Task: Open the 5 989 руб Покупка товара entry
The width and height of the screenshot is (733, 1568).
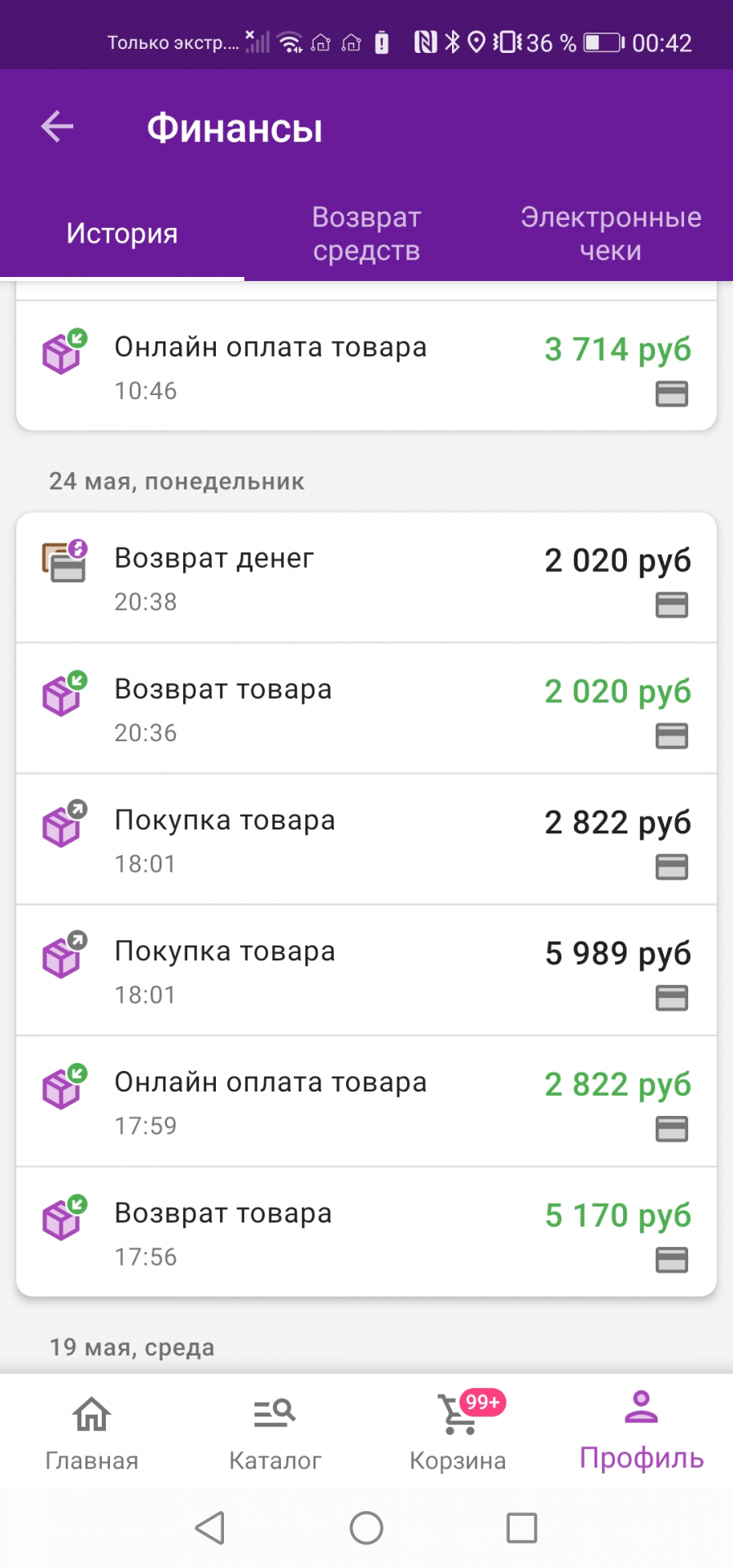Action: point(366,971)
